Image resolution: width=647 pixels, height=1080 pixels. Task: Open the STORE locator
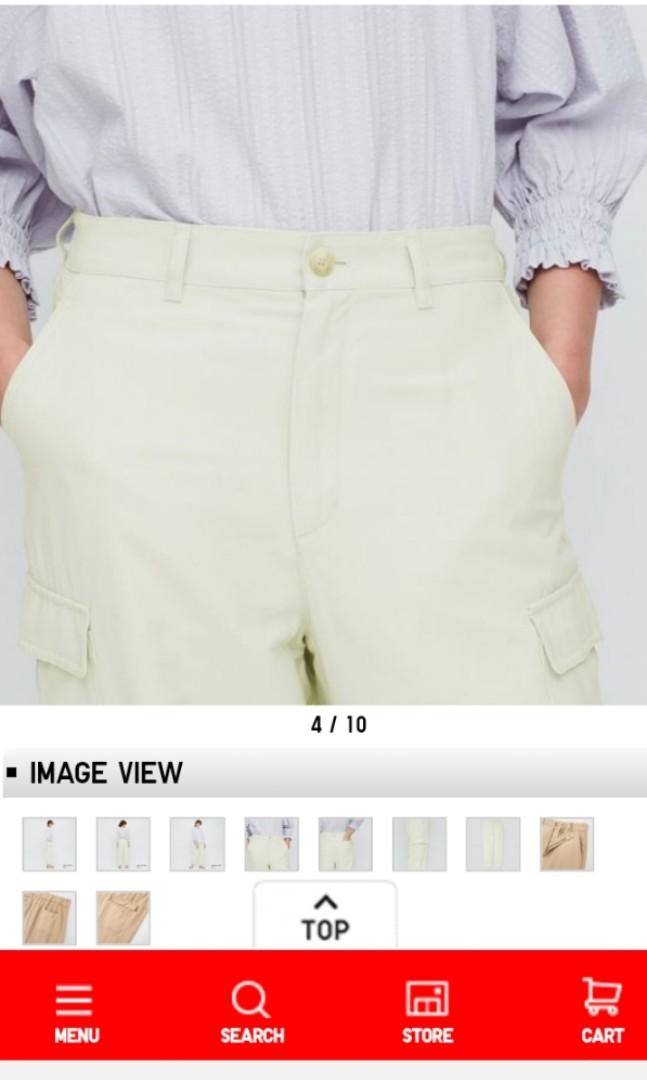tap(427, 1012)
